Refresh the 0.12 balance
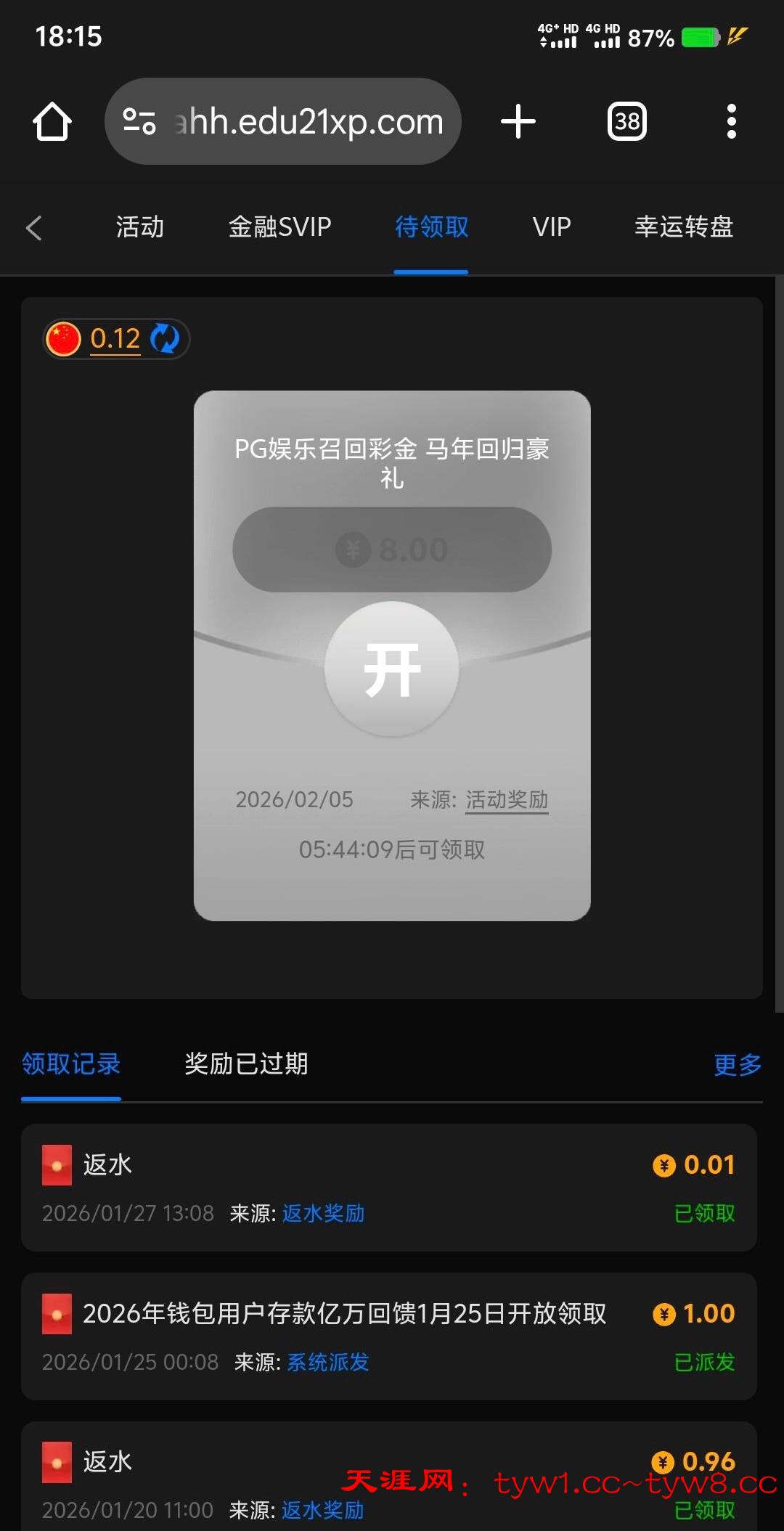The height and width of the screenshot is (1531, 784). 165,338
